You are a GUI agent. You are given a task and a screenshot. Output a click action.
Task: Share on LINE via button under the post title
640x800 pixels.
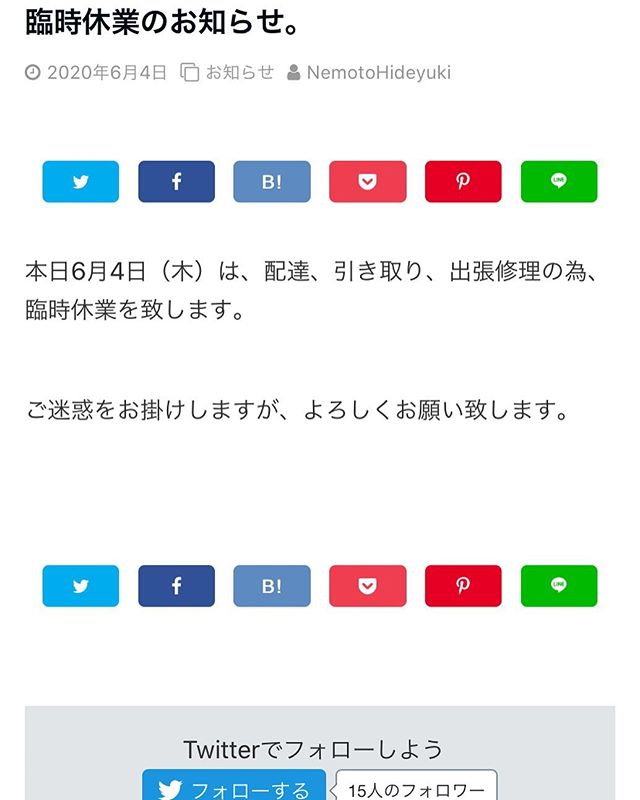(x=559, y=182)
